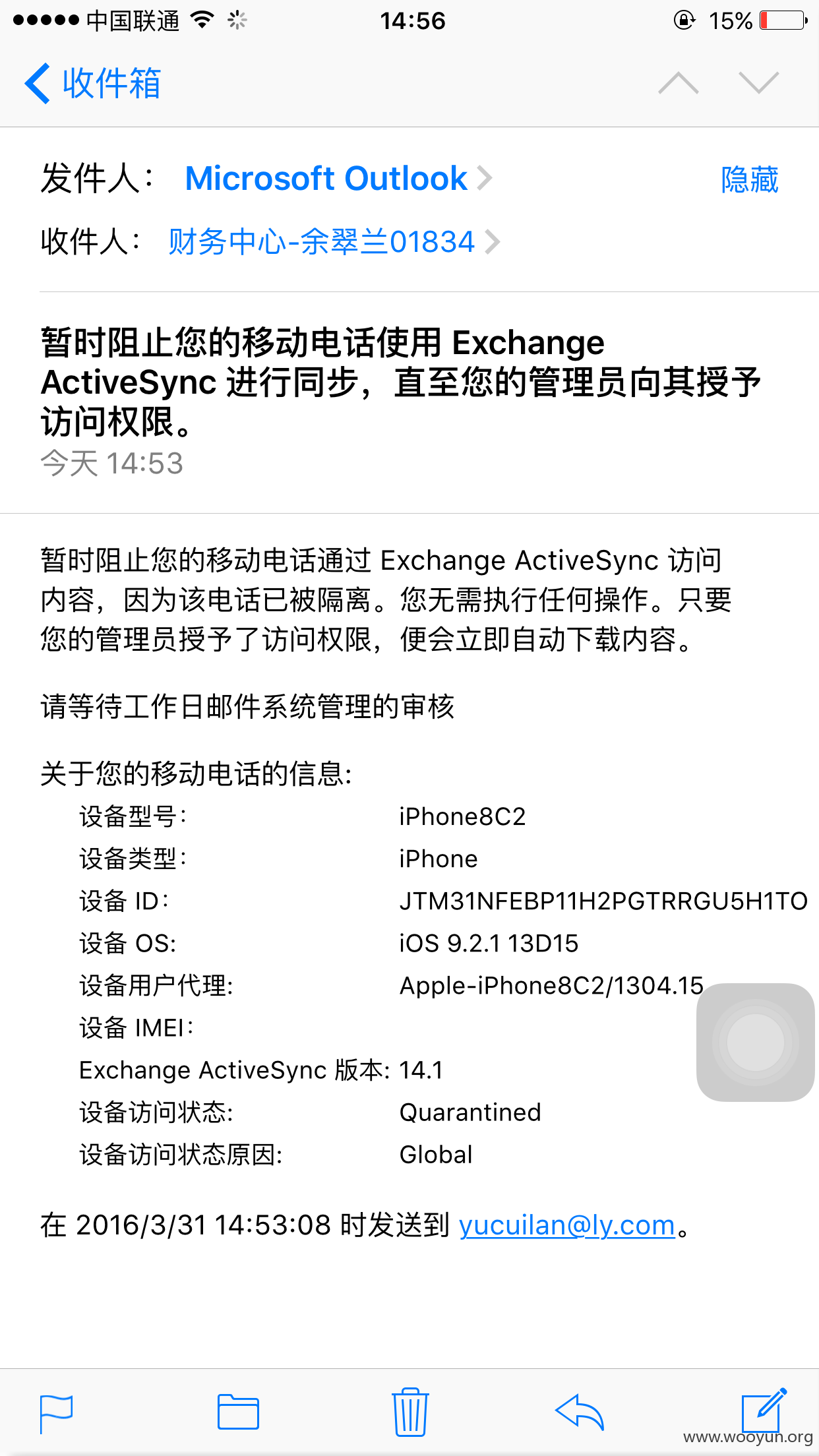
Task: Show the previous message with the up arrow
Action: click(679, 84)
